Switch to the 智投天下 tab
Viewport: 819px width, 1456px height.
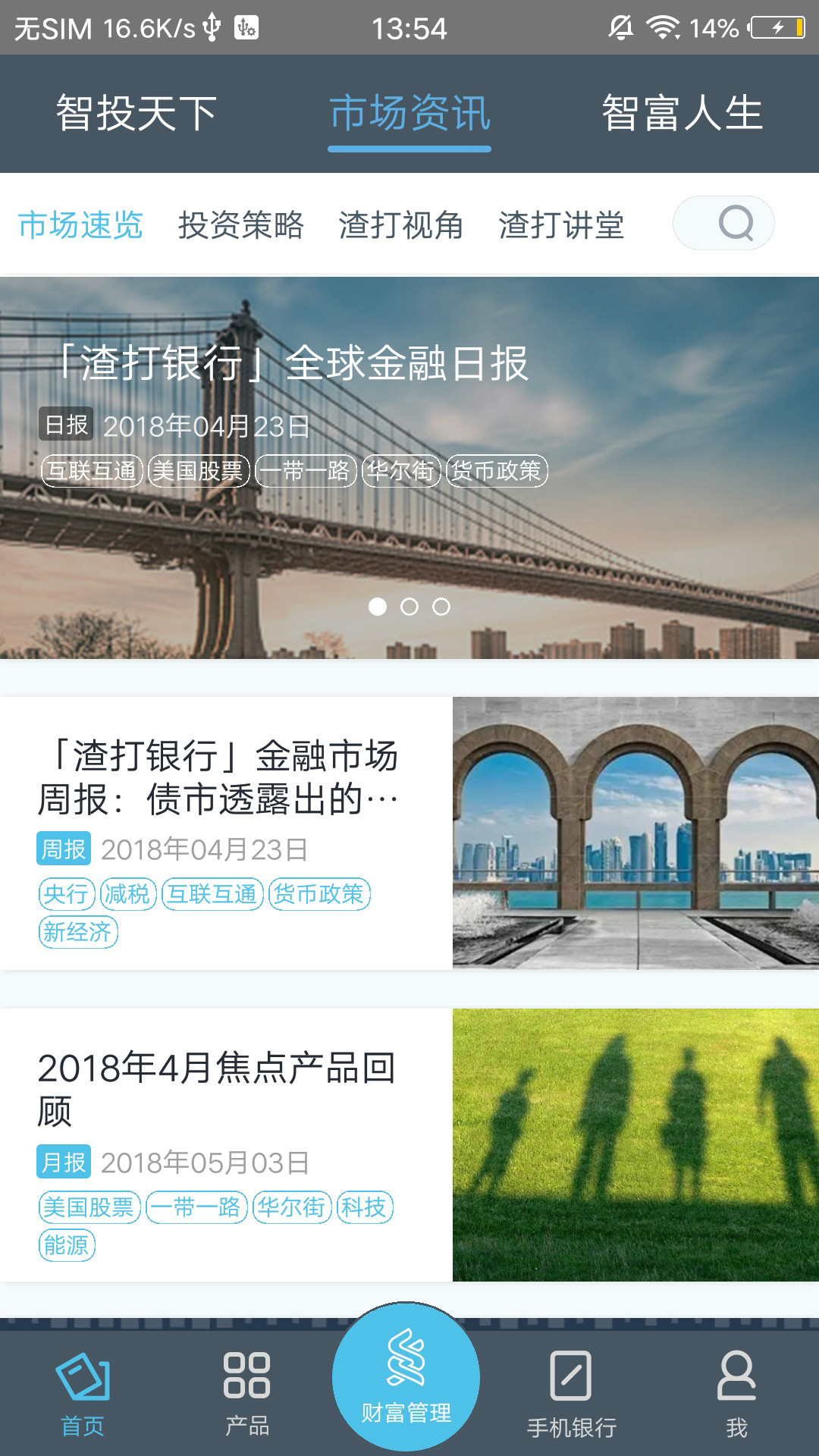point(136,114)
